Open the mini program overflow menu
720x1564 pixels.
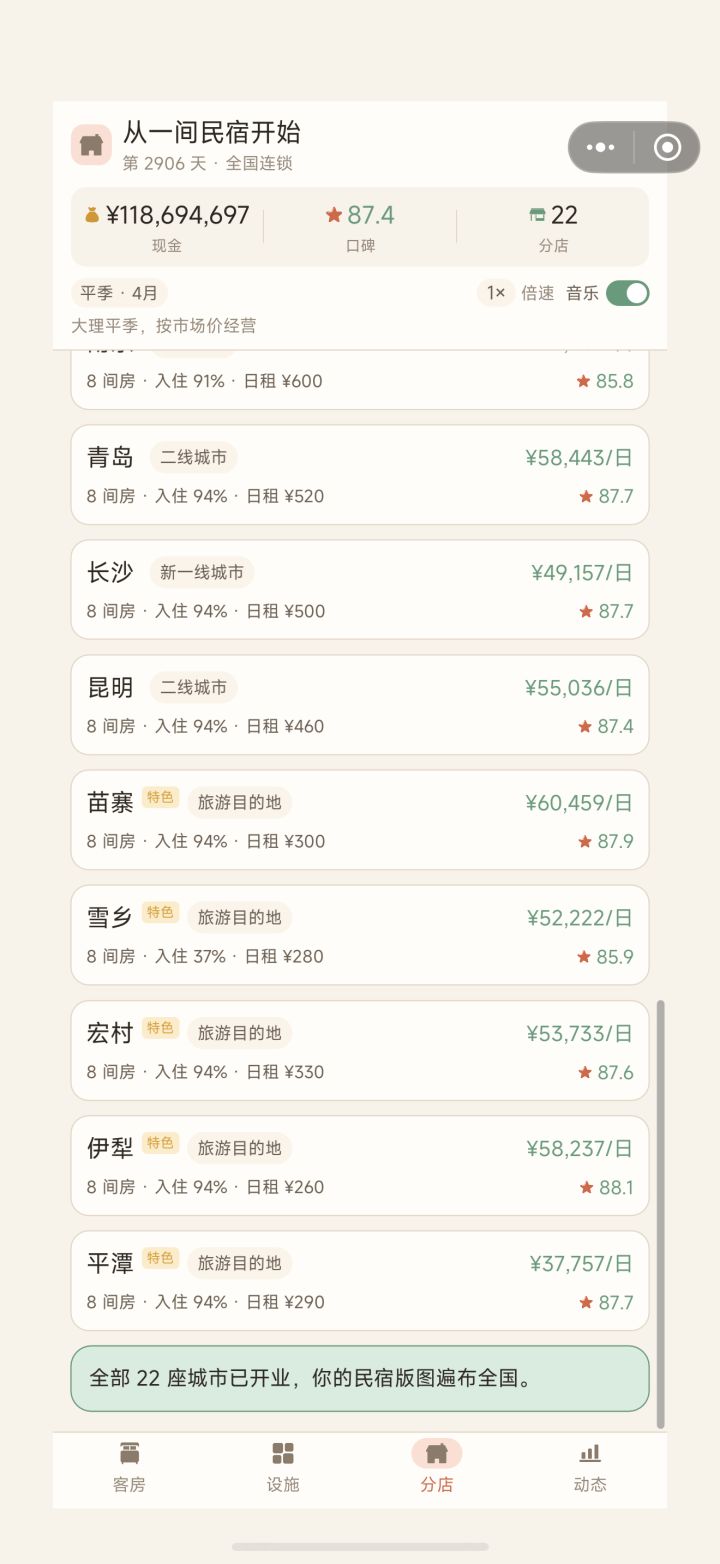[601, 148]
